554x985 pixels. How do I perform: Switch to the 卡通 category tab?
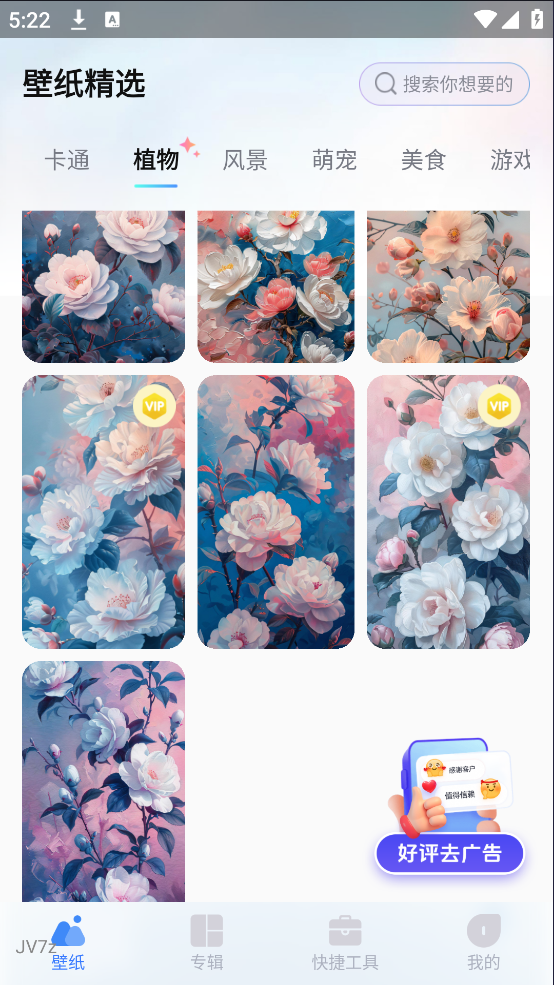click(67, 160)
